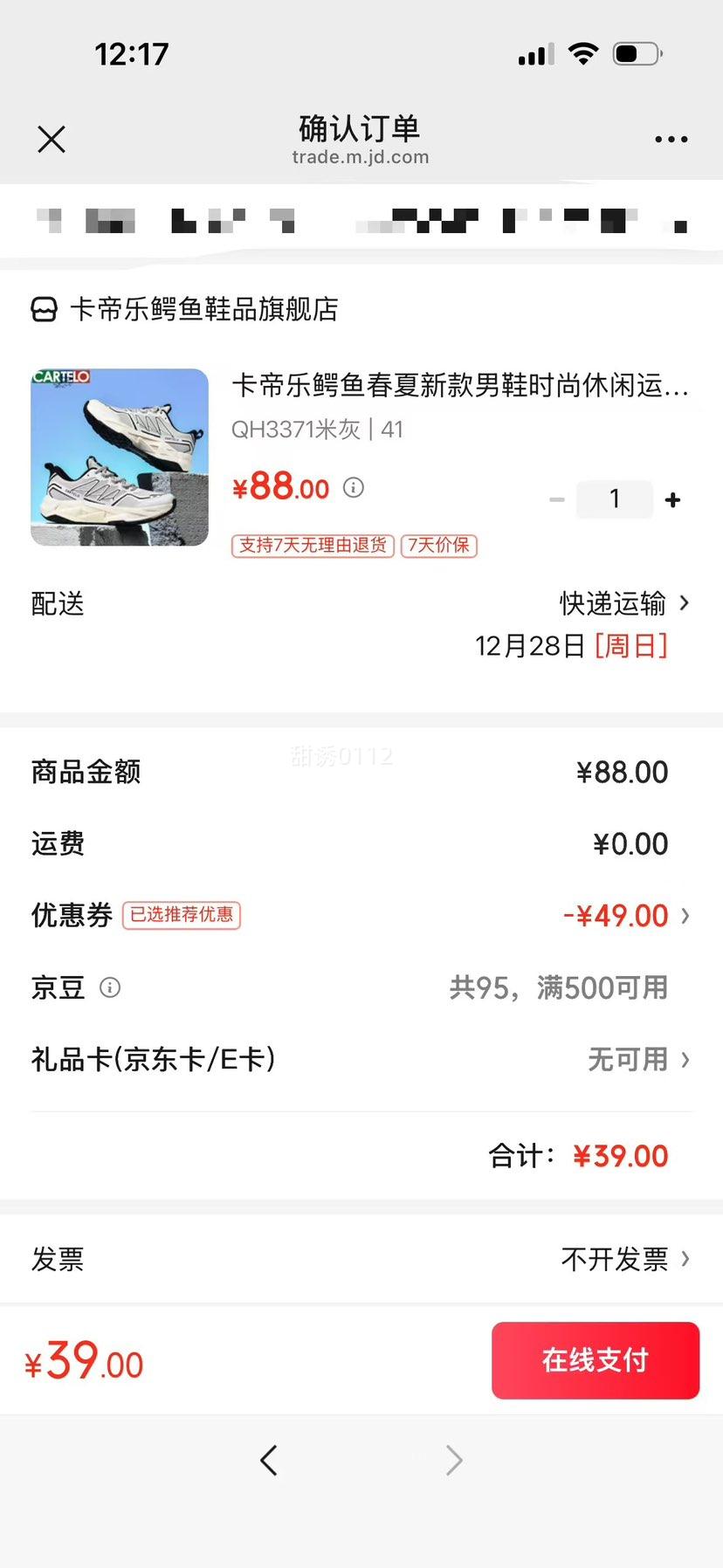This screenshot has width=723, height=1568.
Task: Tap the back arrow at the bottom
Action: (269, 1460)
